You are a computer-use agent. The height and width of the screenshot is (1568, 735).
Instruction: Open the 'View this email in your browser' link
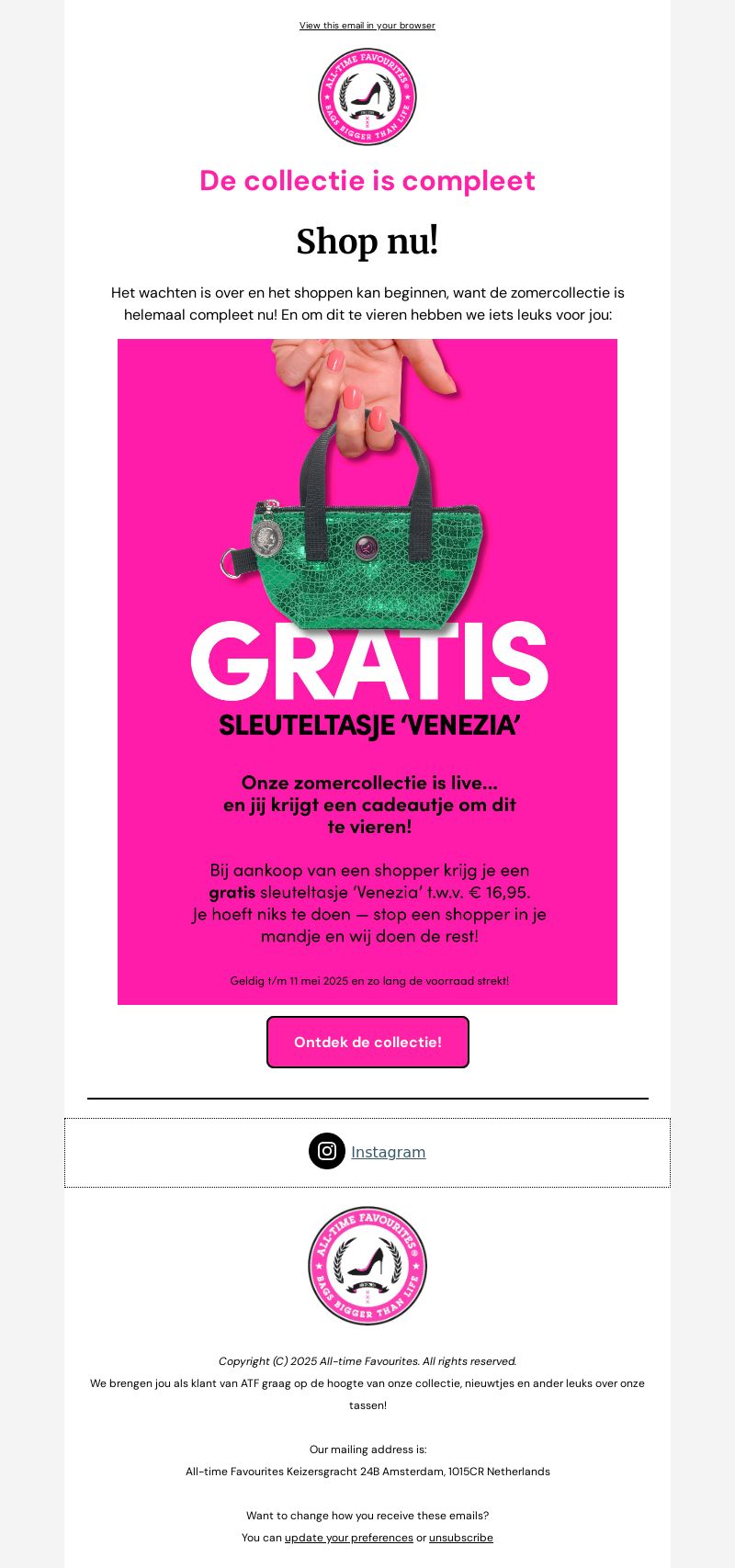(x=367, y=26)
